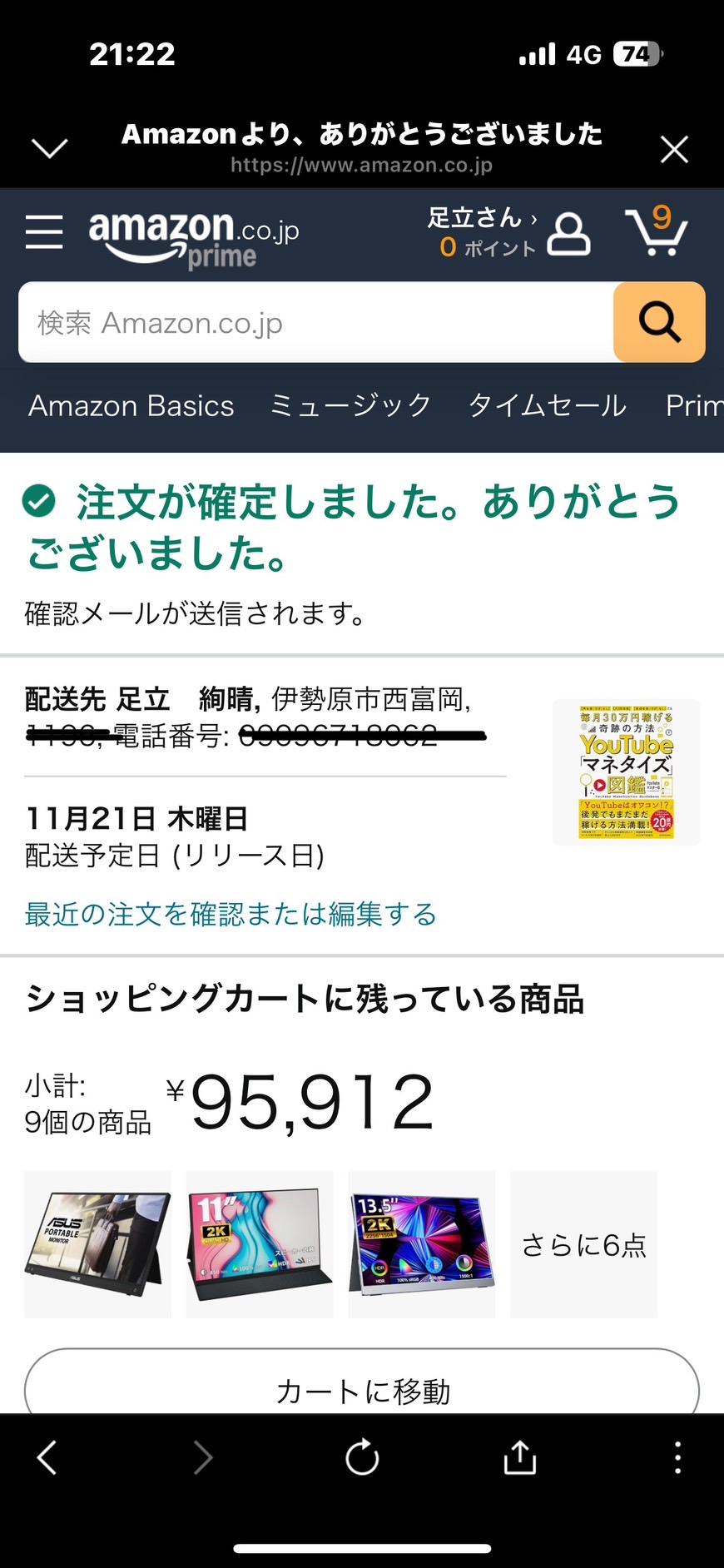Go to the Amazon.co.jp home logo
Viewport: 724px width, 1568px height.
click(194, 238)
